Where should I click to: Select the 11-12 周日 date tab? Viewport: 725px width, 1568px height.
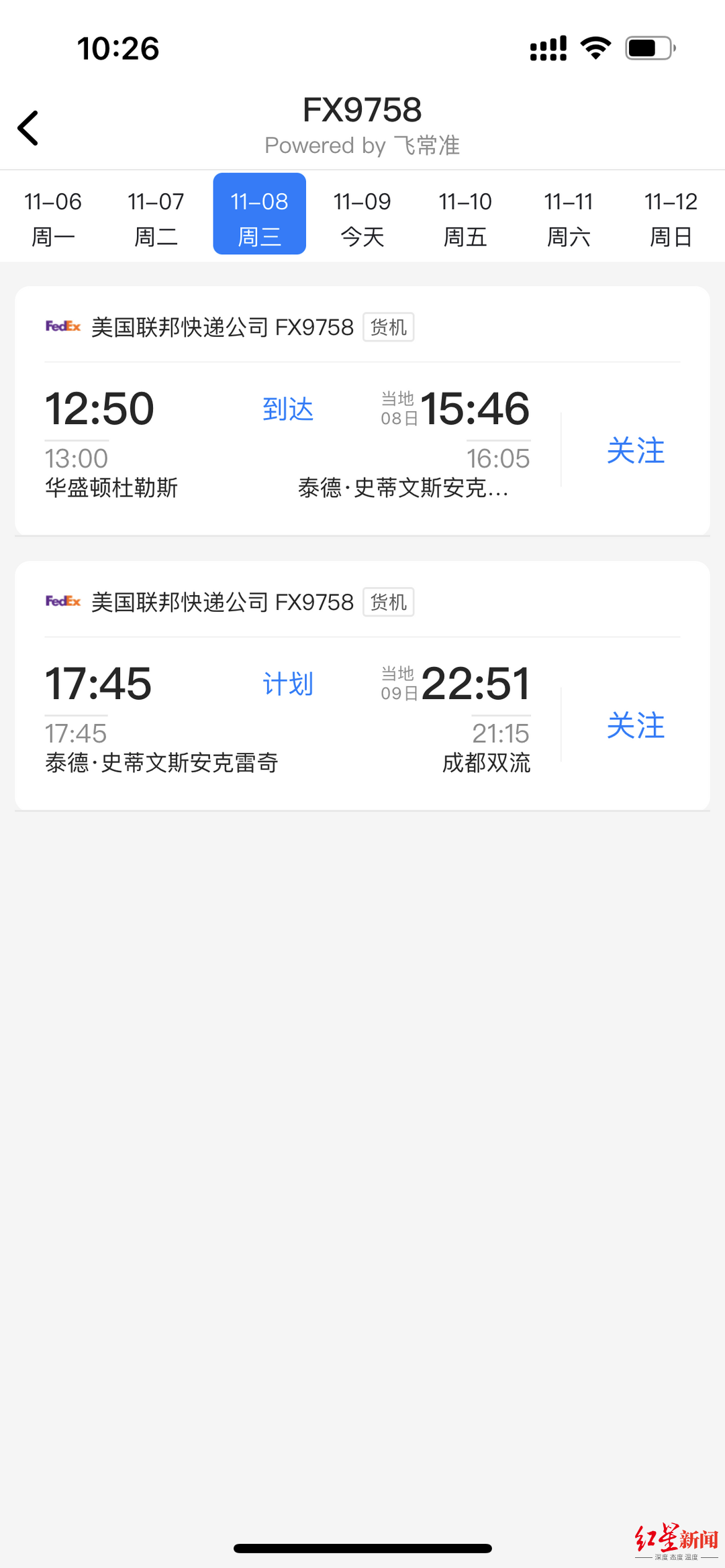(x=671, y=218)
